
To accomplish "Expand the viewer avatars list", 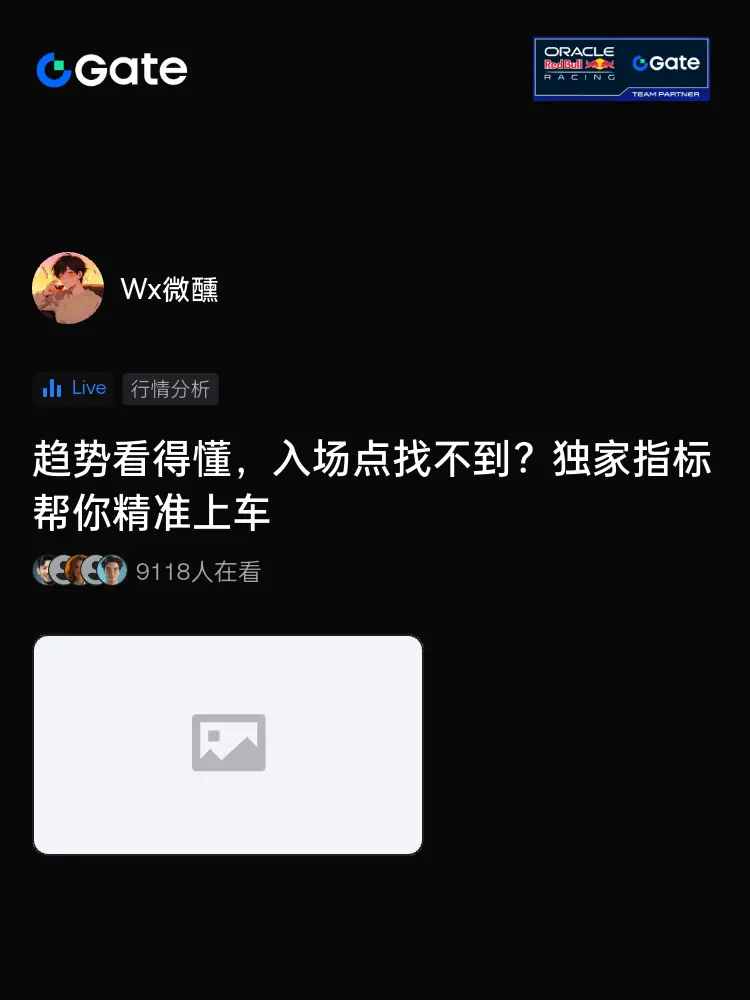I will point(80,570).
